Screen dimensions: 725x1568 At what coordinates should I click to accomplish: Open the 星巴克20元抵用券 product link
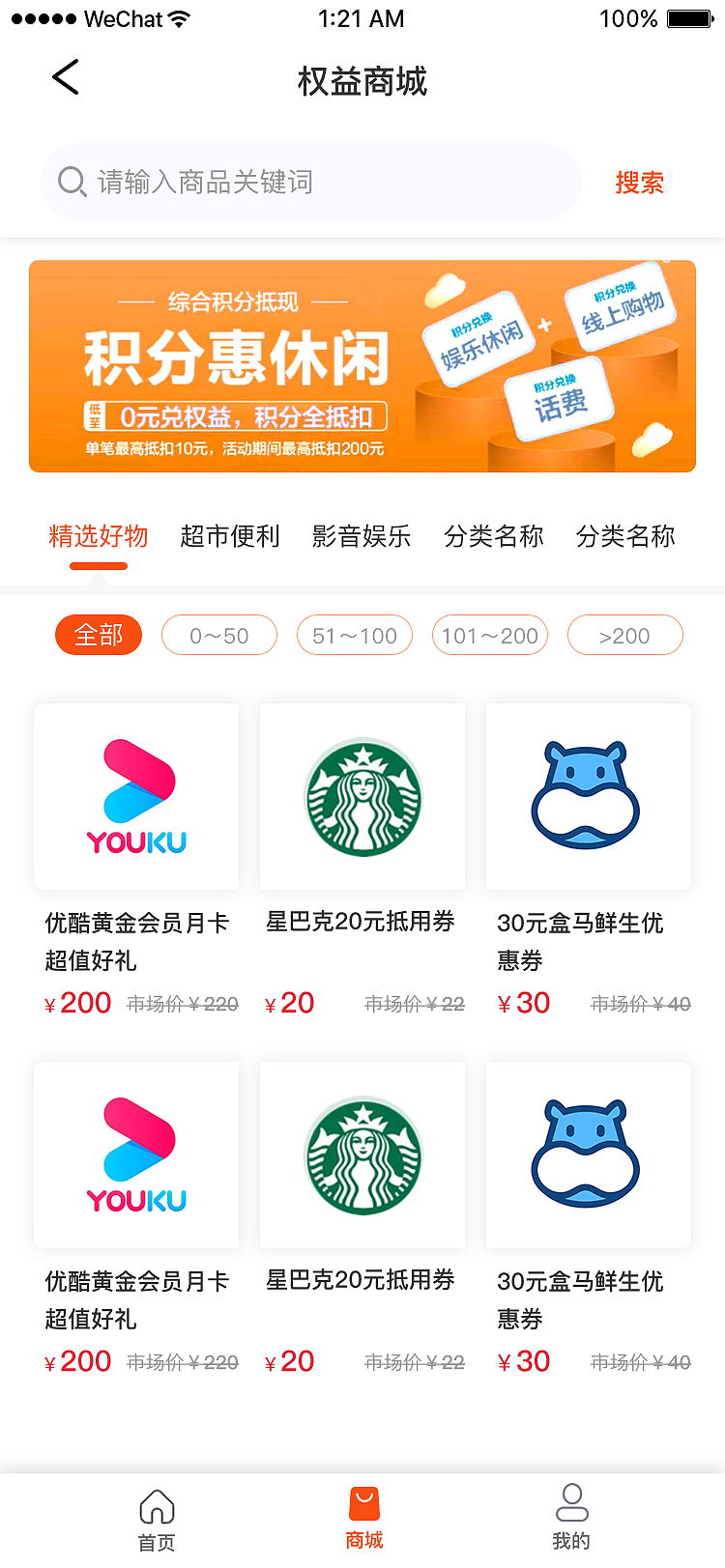click(362, 924)
